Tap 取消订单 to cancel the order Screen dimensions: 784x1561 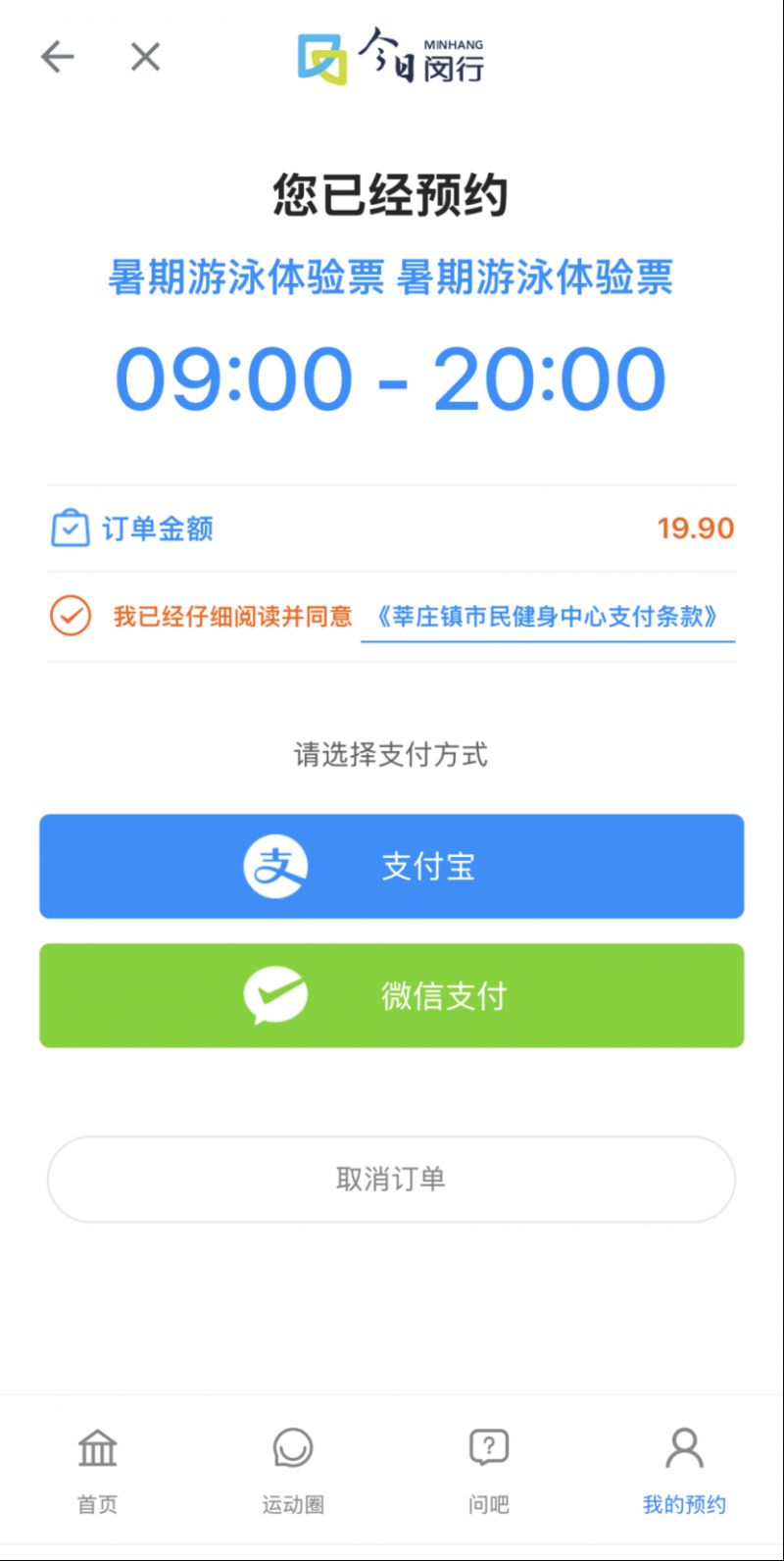(391, 1179)
